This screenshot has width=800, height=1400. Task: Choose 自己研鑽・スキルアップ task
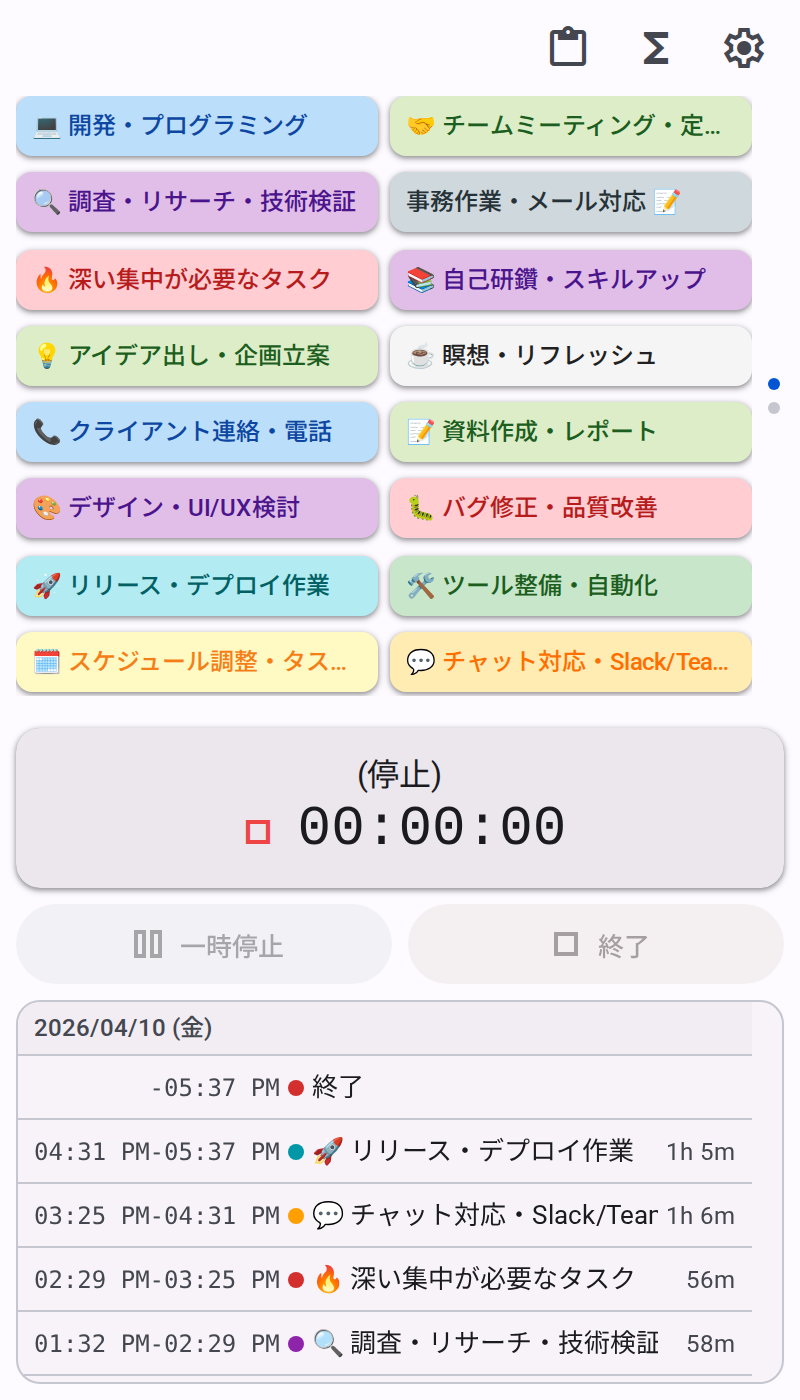[x=570, y=279]
